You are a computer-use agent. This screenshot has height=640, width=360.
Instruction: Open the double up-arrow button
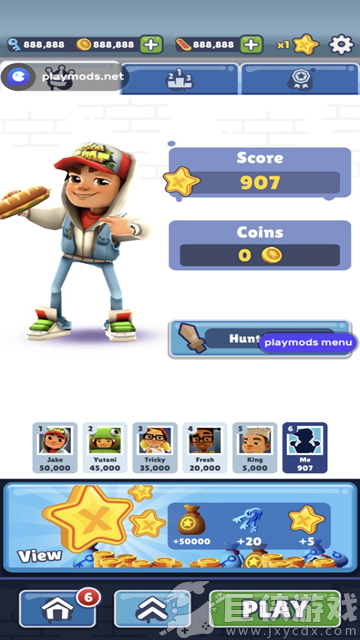tap(152, 609)
